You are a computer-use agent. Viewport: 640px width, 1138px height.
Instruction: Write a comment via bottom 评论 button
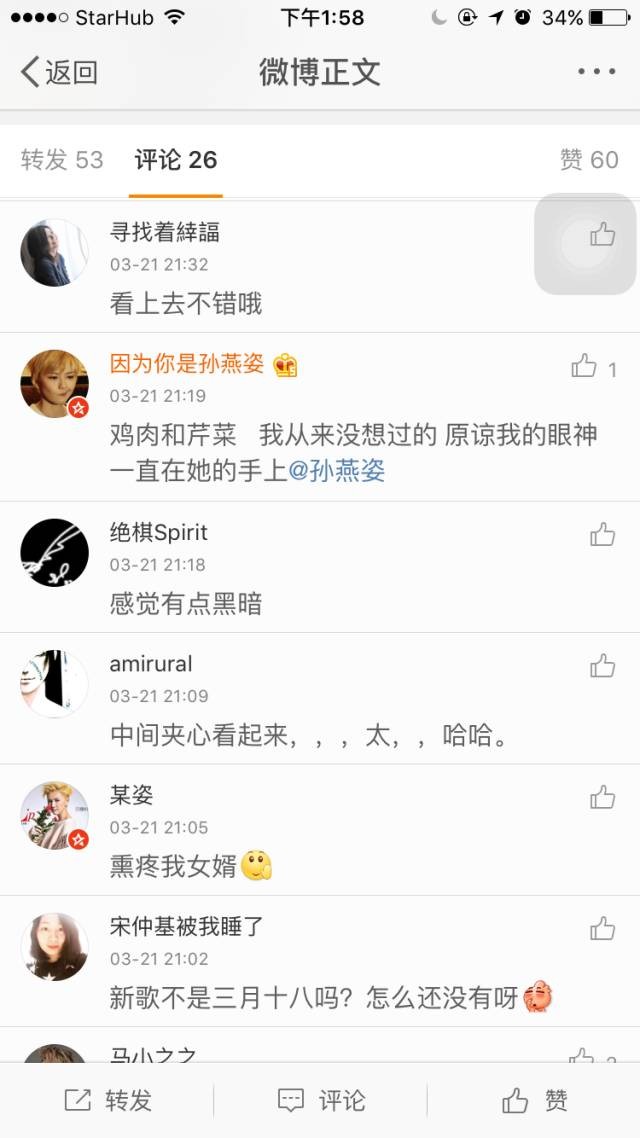pos(320,1101)
